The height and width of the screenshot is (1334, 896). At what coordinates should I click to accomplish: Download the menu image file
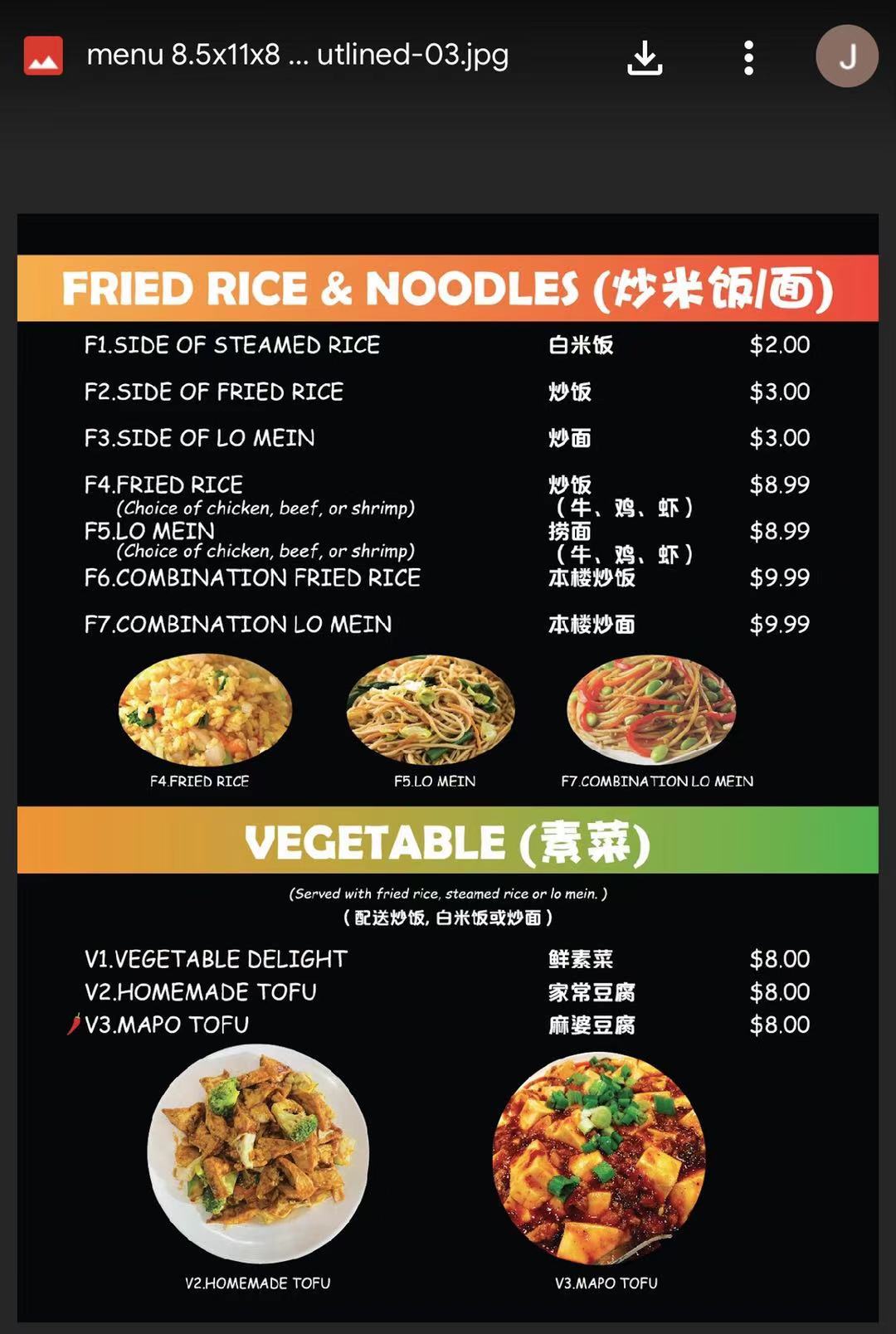click(645, 58)
